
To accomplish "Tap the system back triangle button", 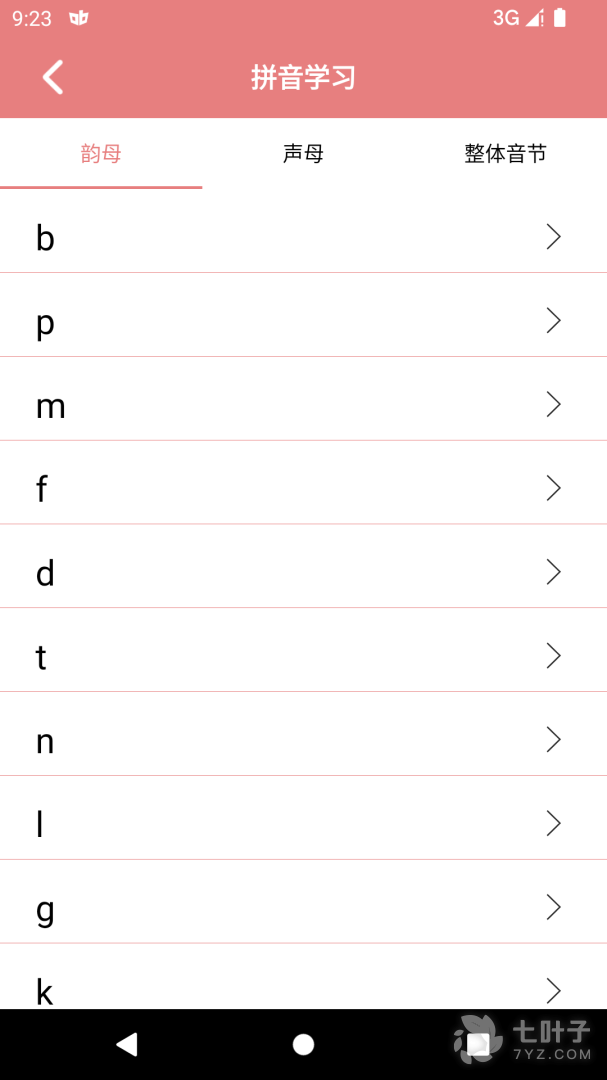I will 127,1045.
